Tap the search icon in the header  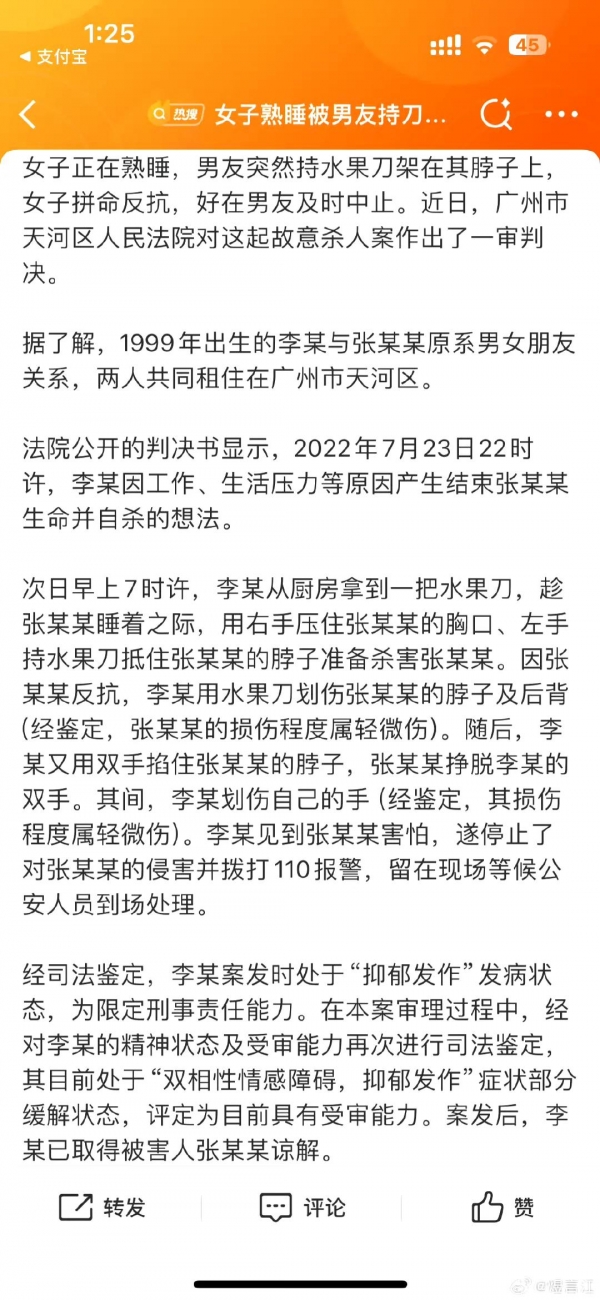496,115
